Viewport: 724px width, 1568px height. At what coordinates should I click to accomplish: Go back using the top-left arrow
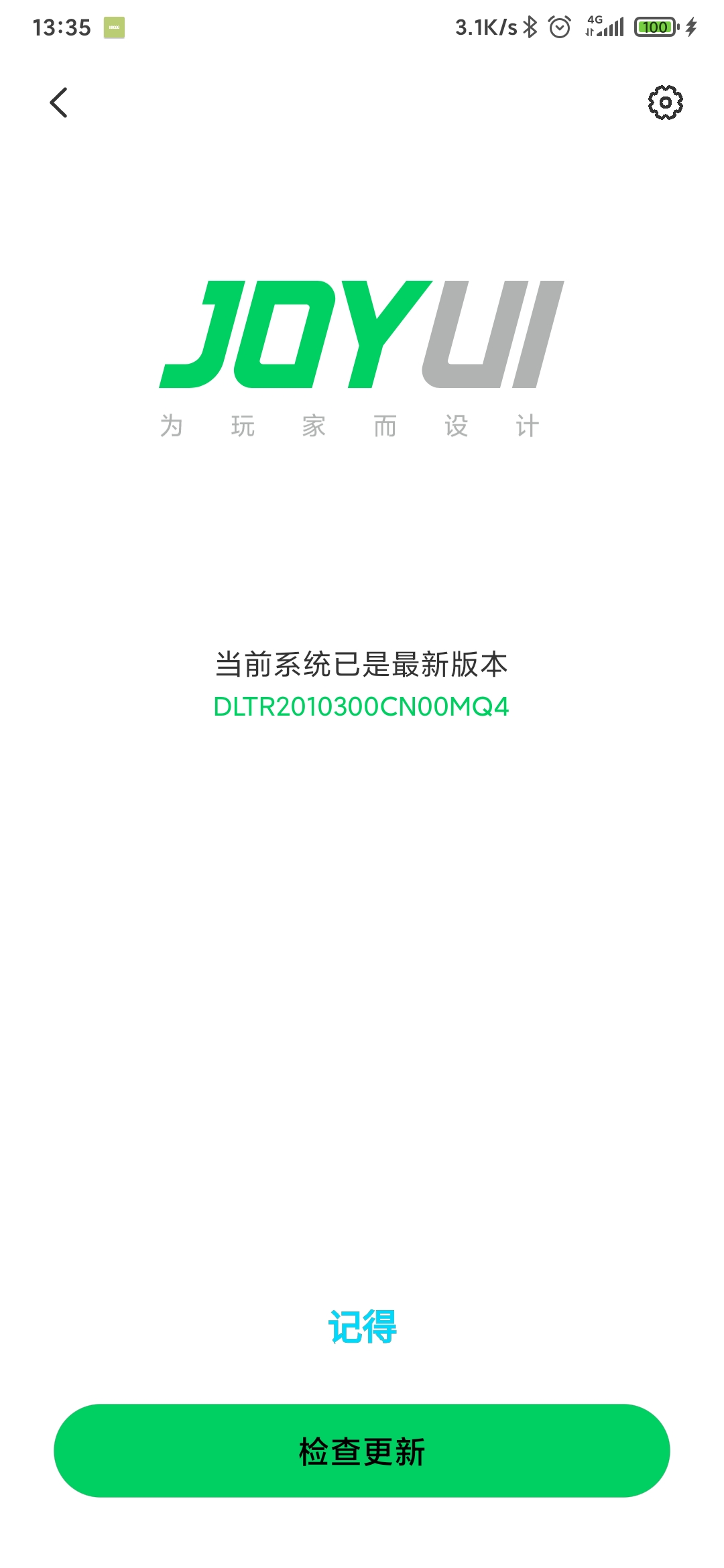(x=59, y=103)
